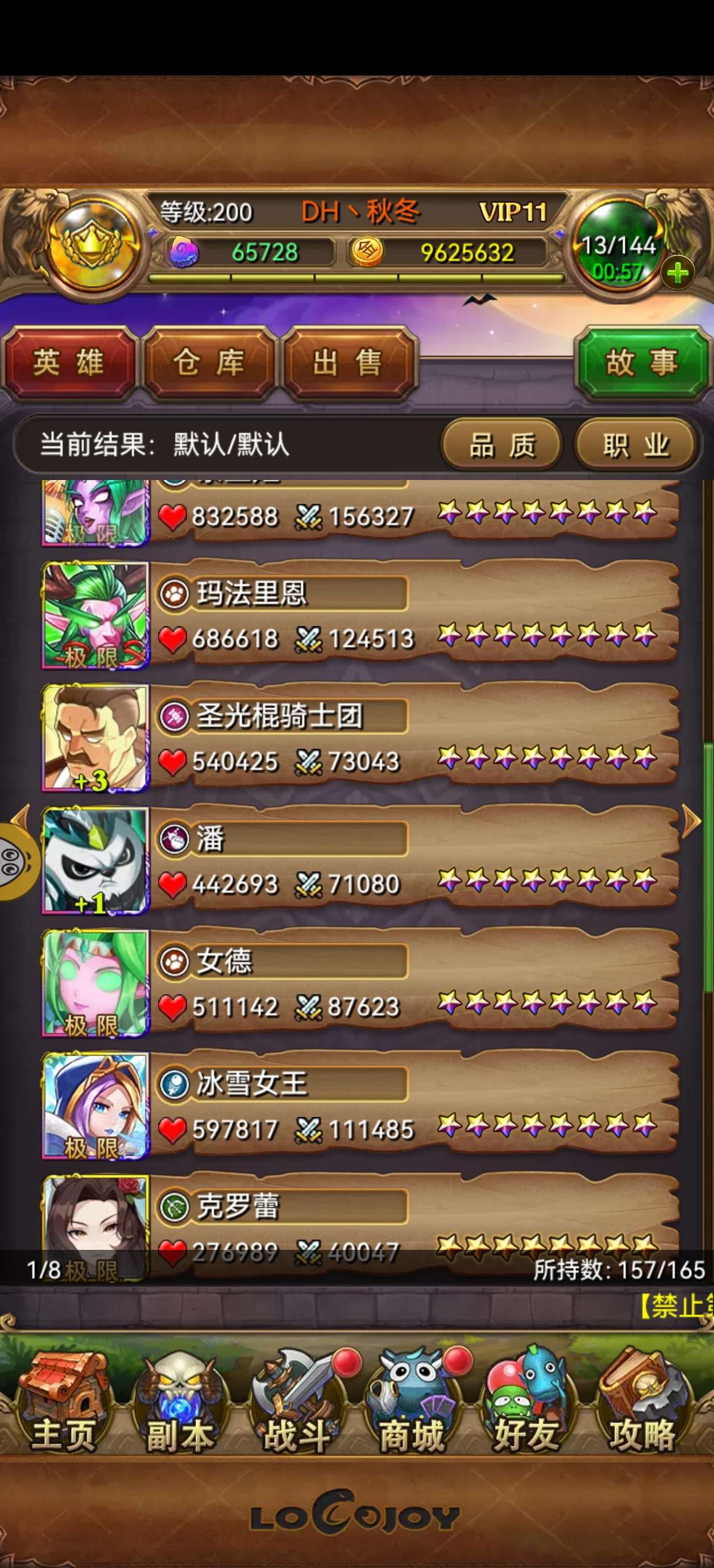Open the 英雄 heroes tab
The height and width of the screenshot is (1568, 714).
tap(68, 364)
